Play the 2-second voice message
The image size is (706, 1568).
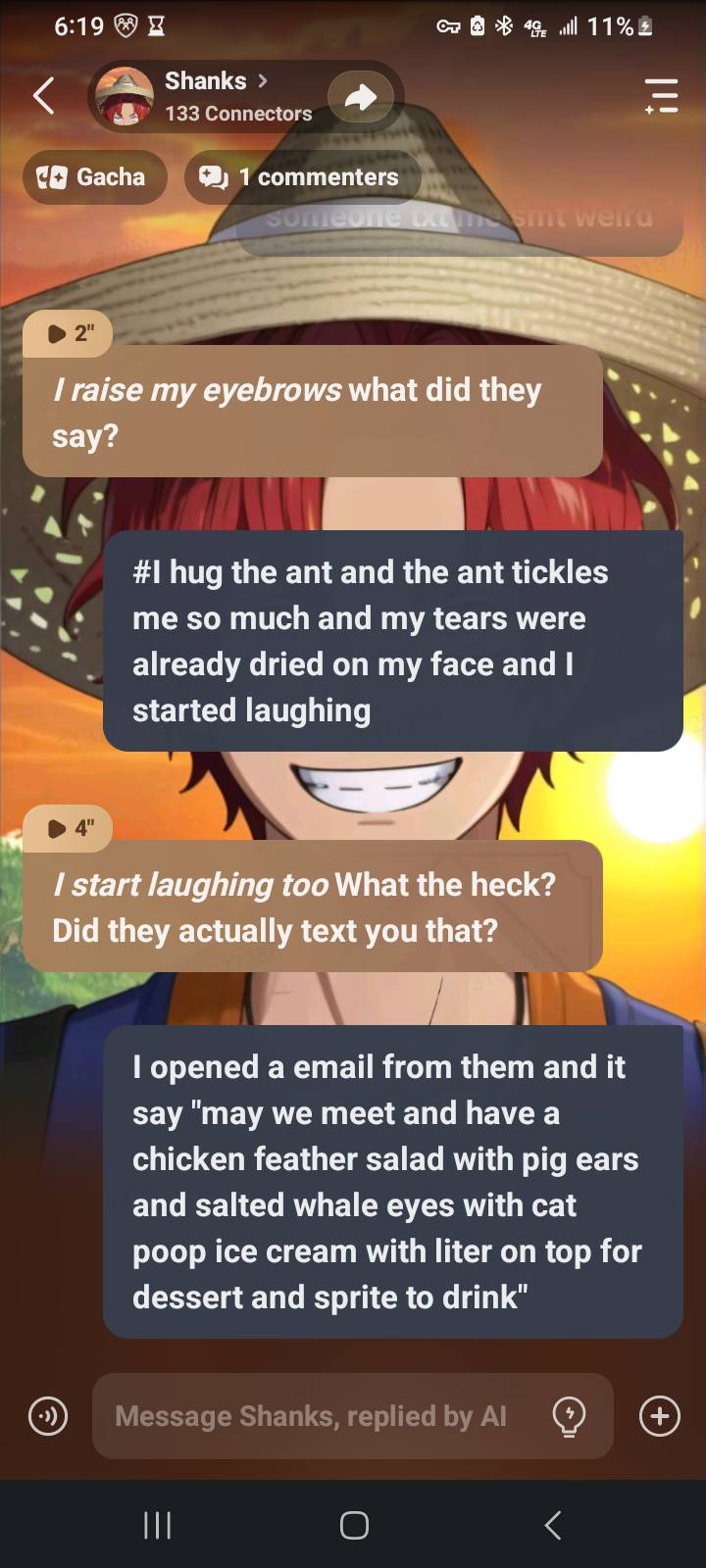coord(69,333)
